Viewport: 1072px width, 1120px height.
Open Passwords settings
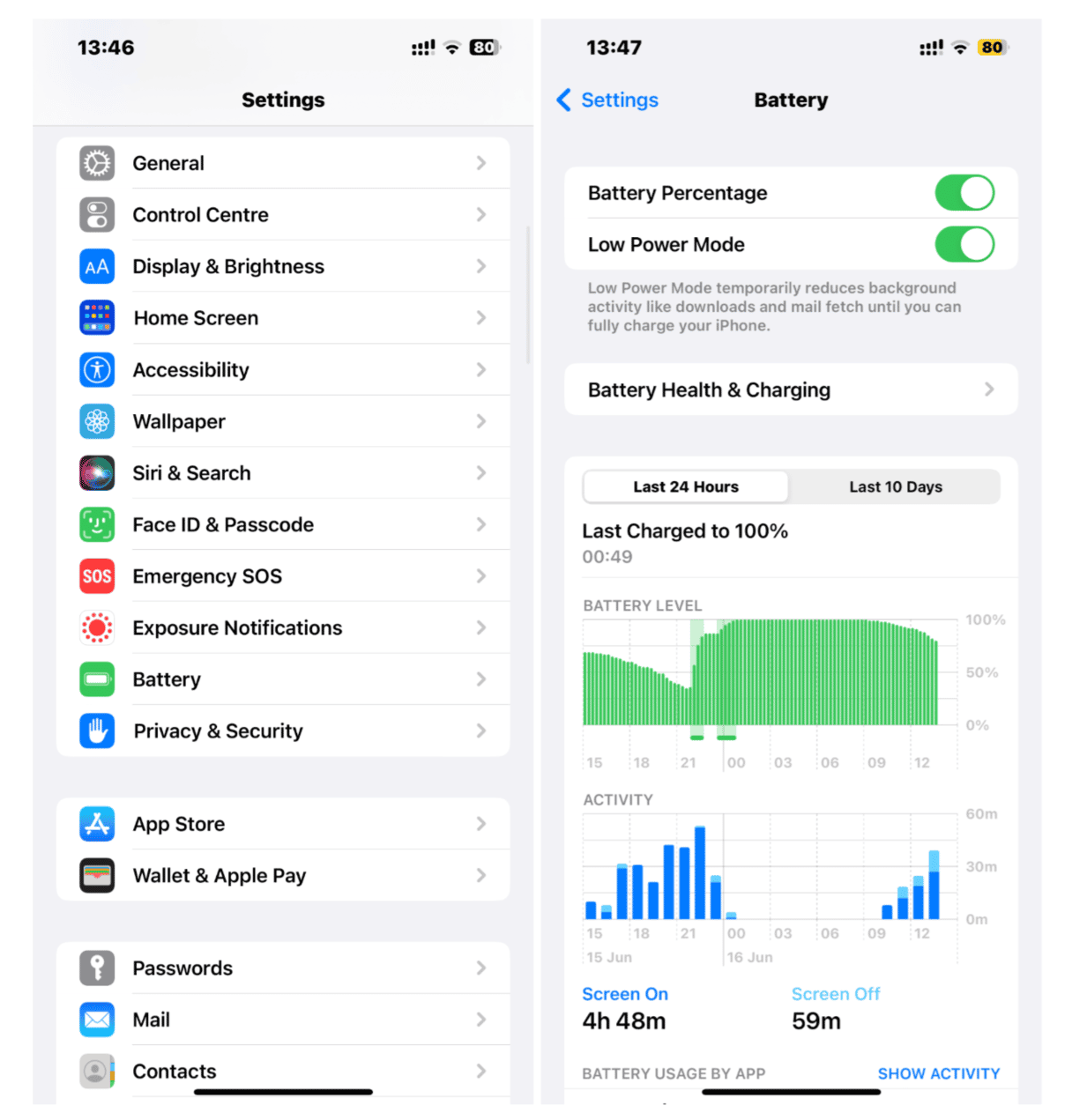tap(282, 968)
